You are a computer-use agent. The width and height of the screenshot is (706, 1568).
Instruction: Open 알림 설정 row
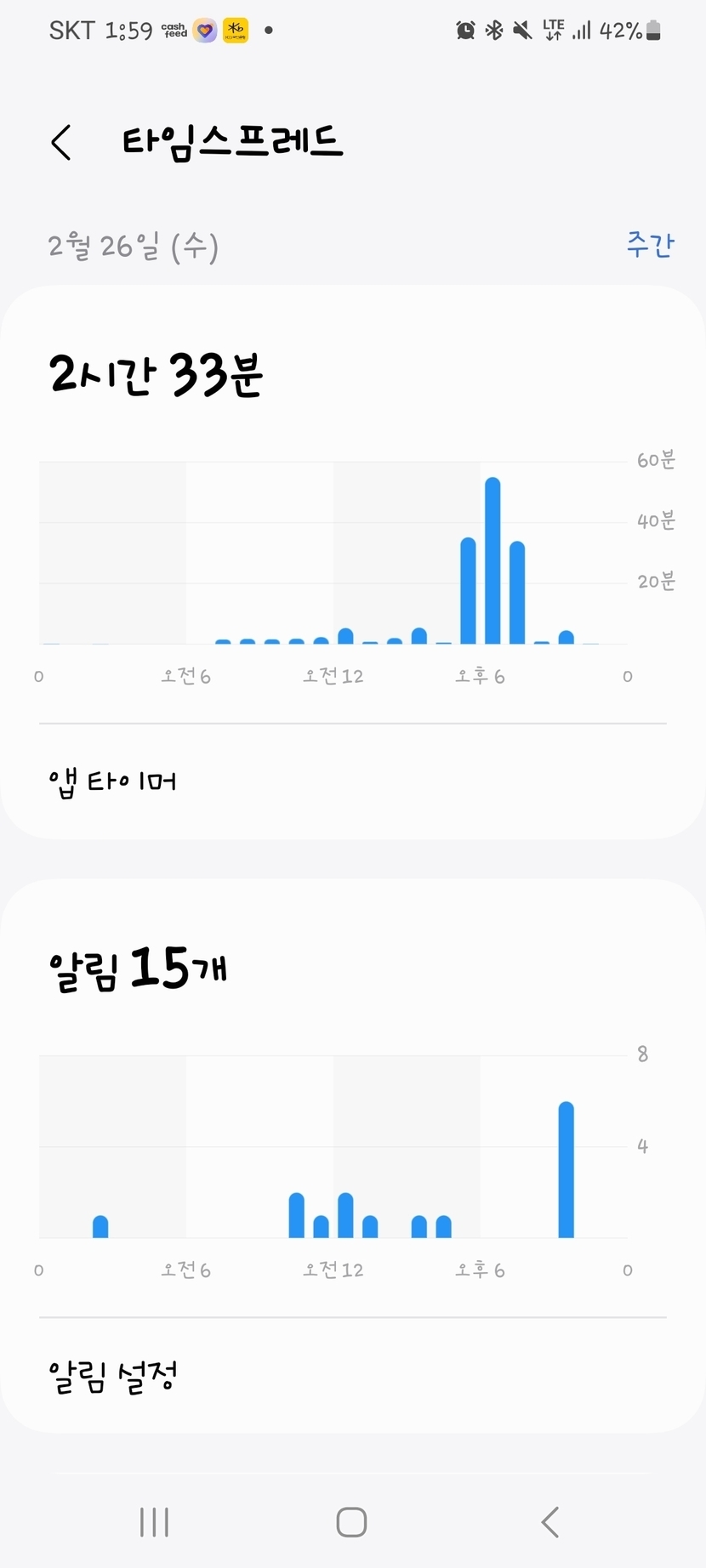tap(112, 1375)
